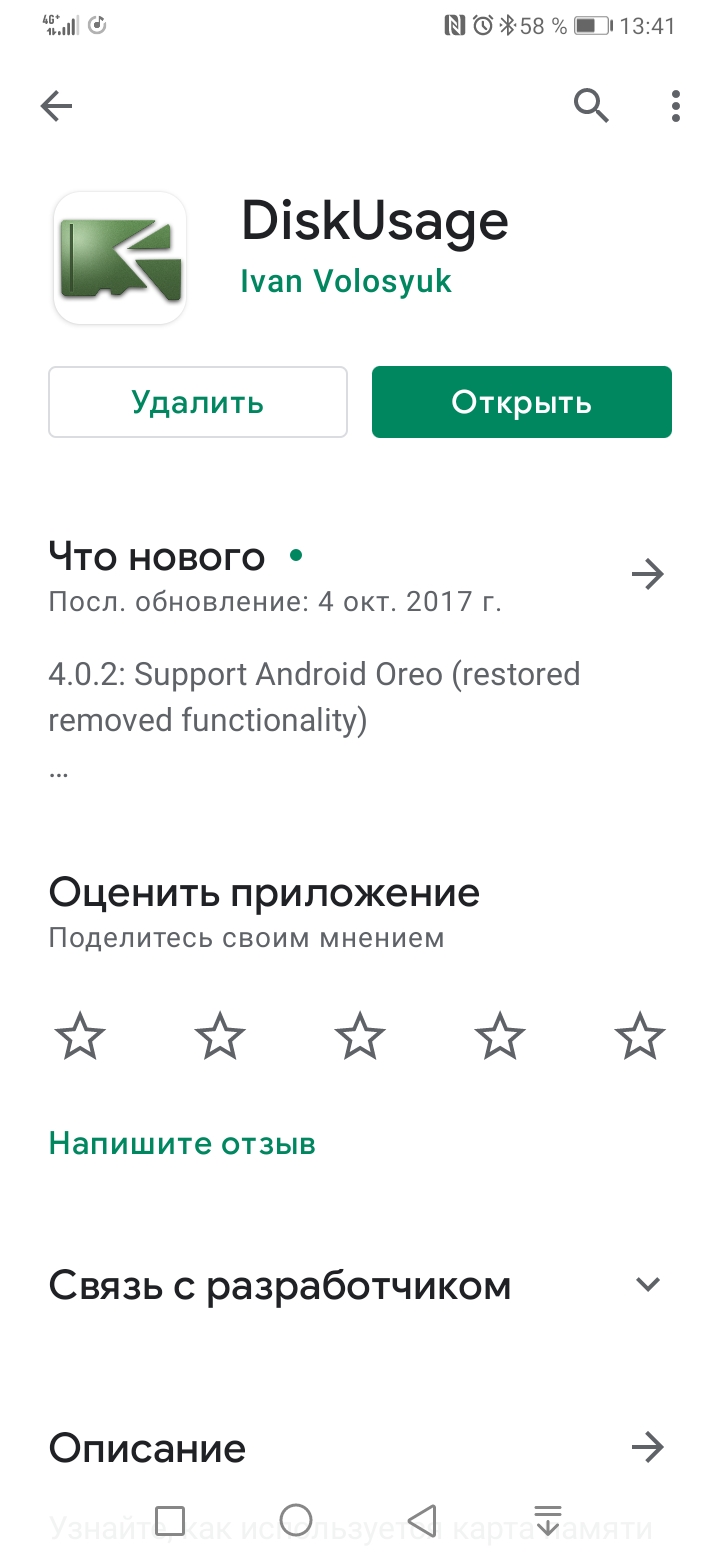720x1560 pixels.
Task: Tap Напишите отзыв to write a review
Action: 182,1143
